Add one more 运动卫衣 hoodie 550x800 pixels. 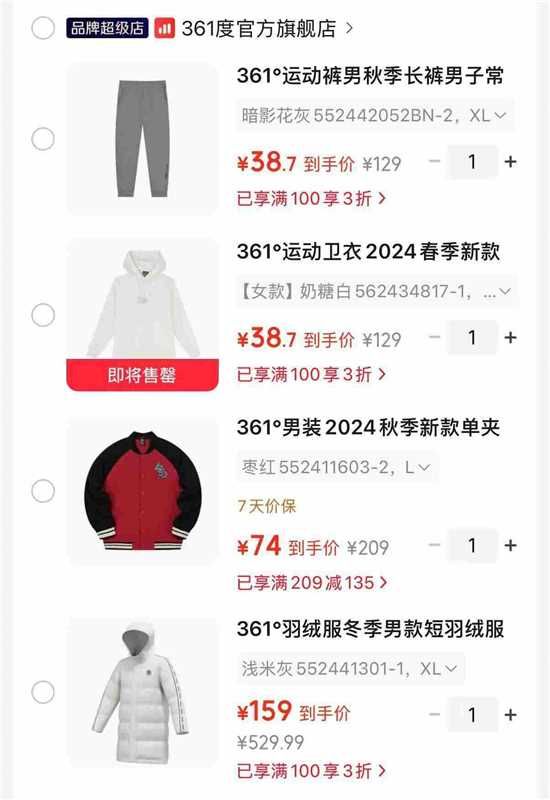[x=510, y=338]
